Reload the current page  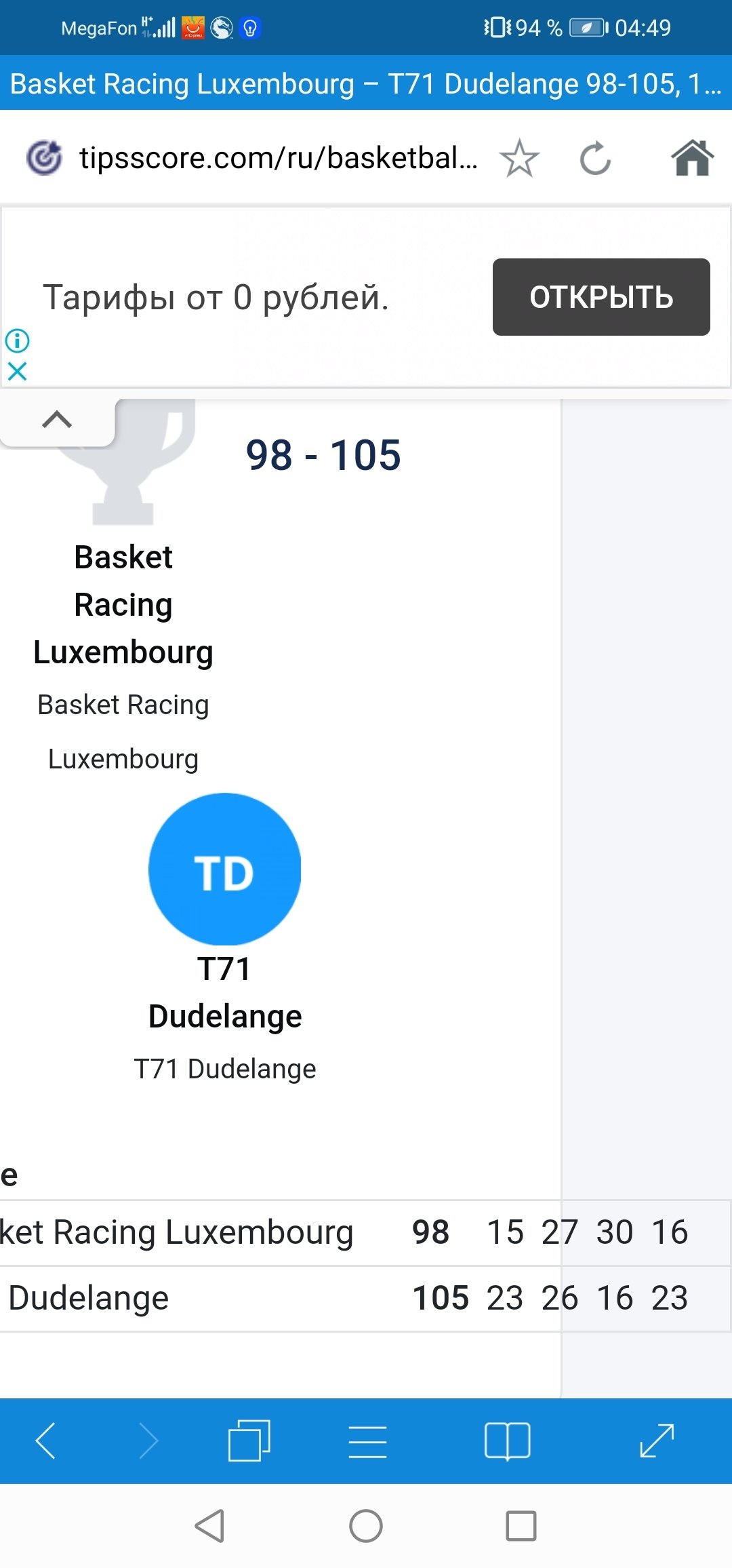pos(595,159)
